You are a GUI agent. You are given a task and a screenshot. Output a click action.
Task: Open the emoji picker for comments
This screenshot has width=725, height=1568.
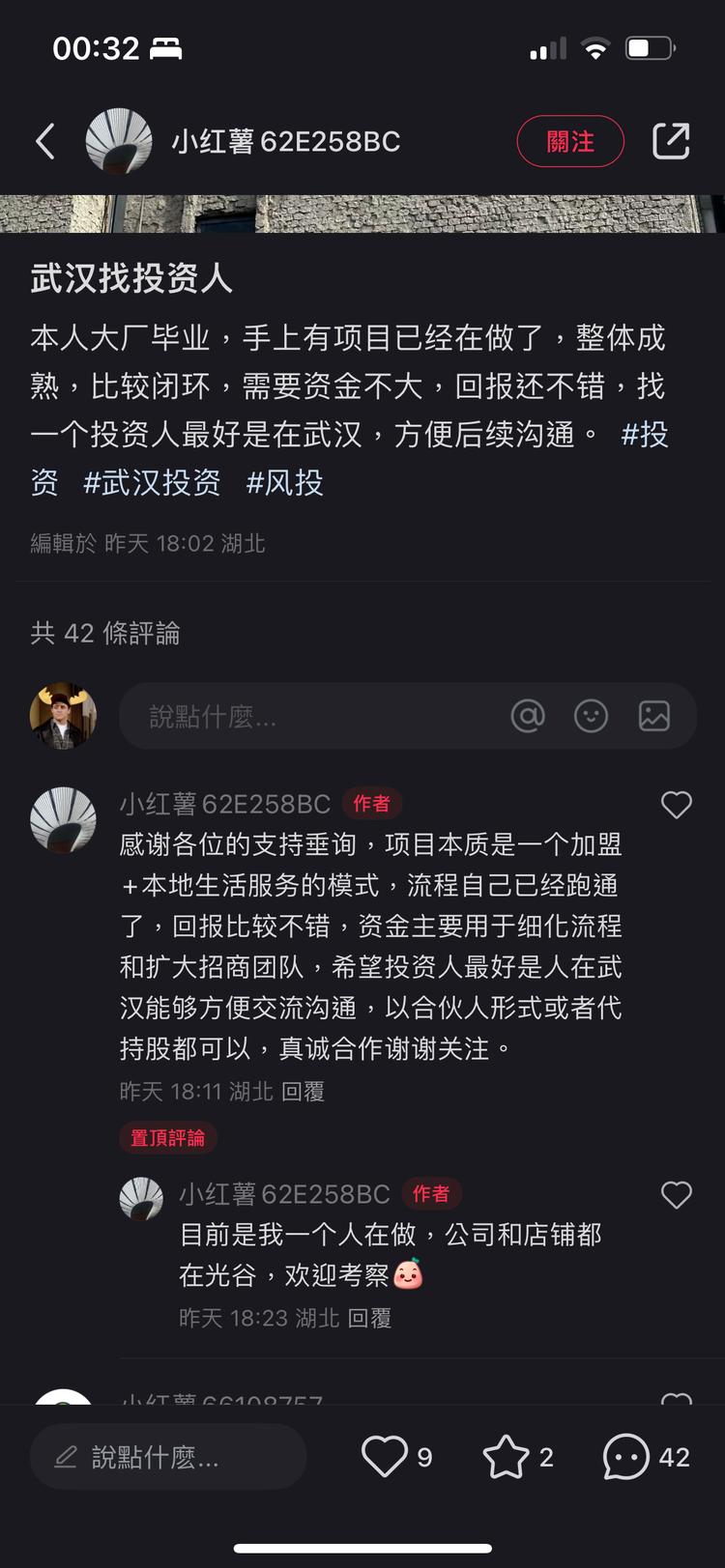591,716
